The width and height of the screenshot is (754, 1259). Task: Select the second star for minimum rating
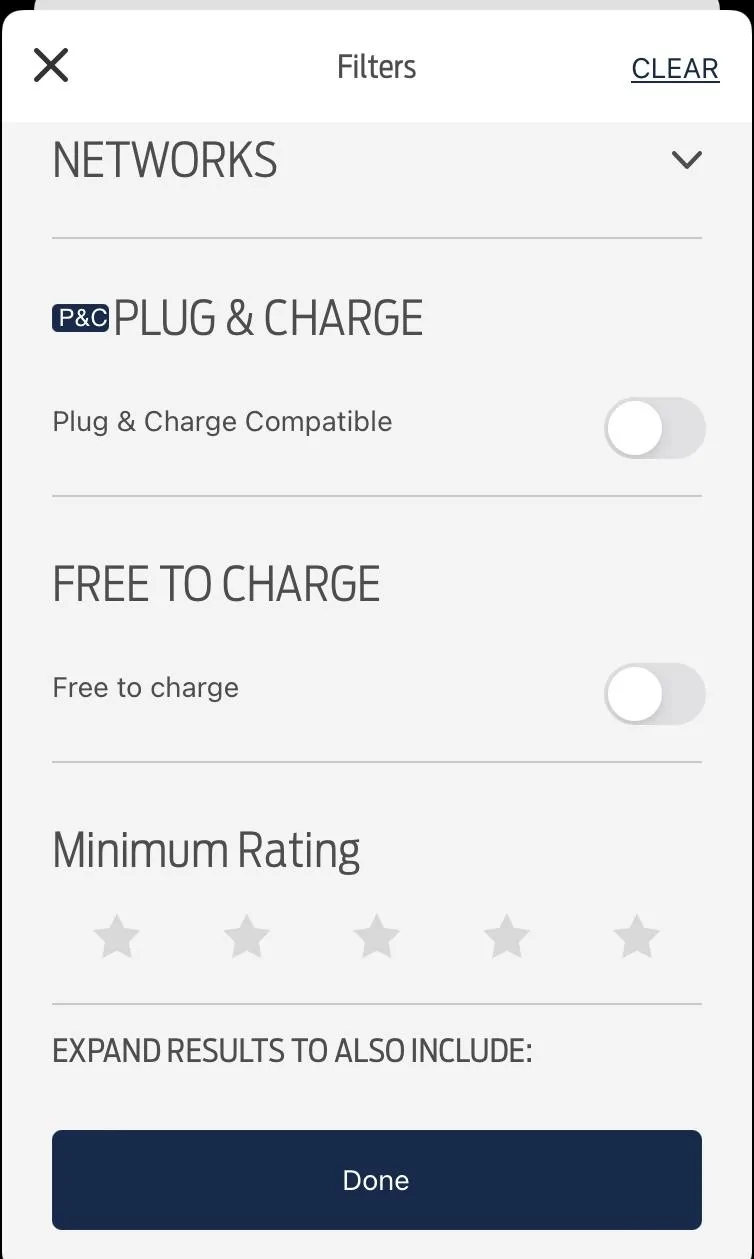(x=246, y=937)
